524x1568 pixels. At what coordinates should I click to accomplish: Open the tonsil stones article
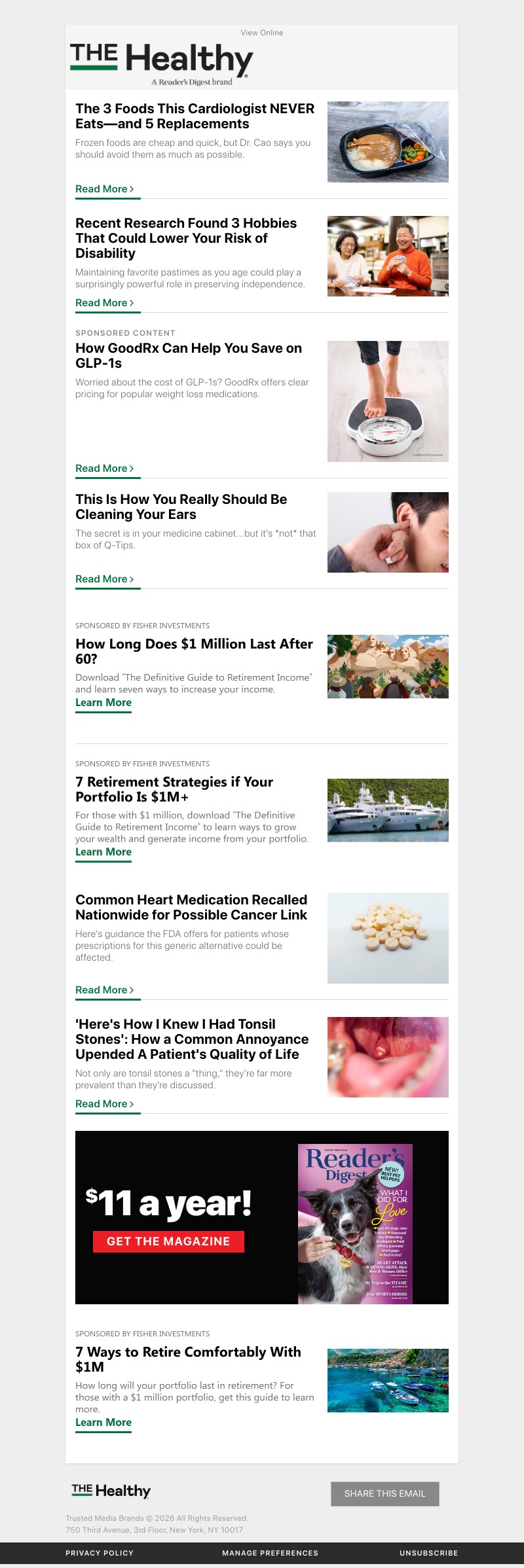click(x=103, y=1104)
